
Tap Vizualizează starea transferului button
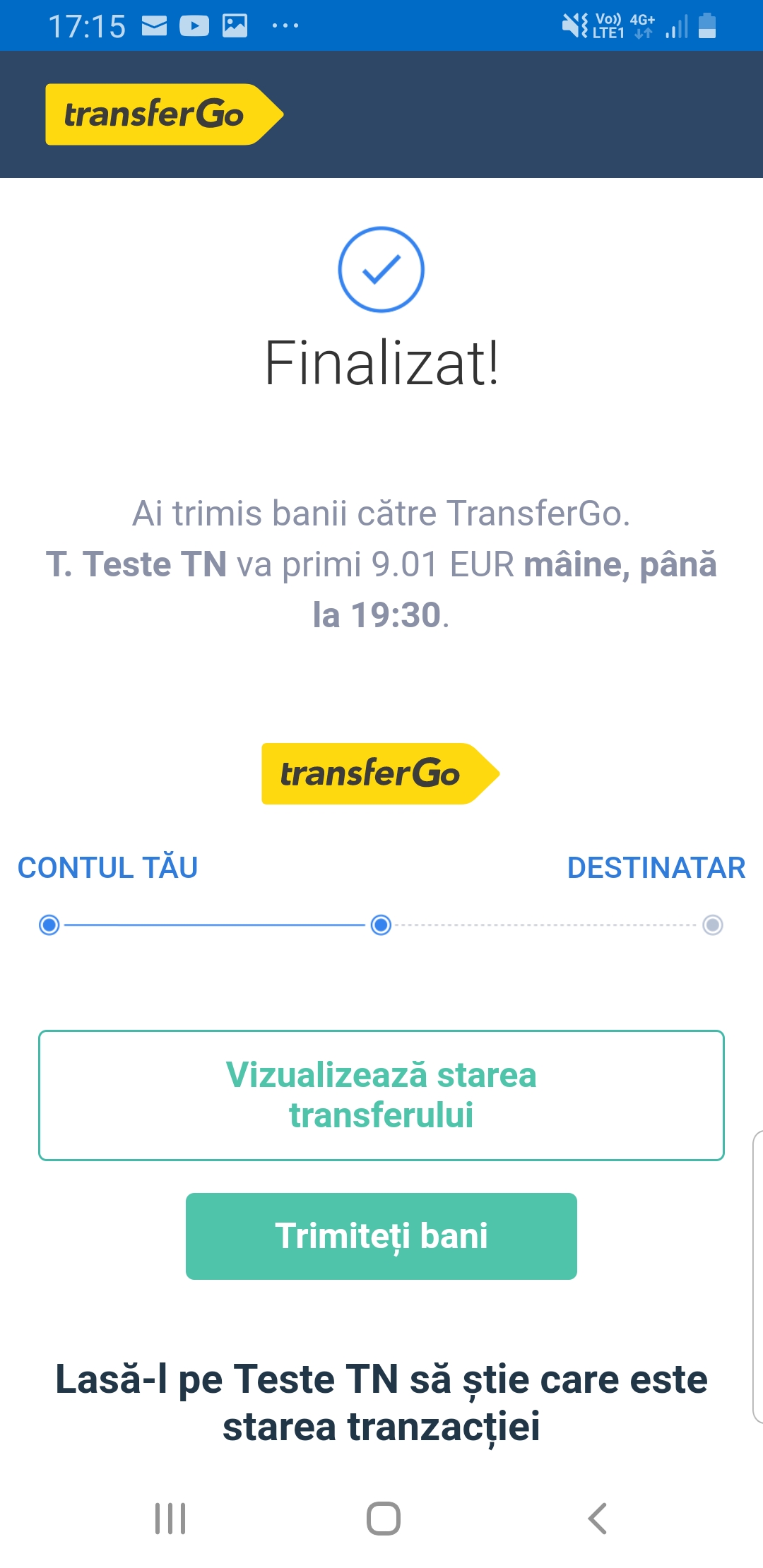click(x=381, y=1095)
